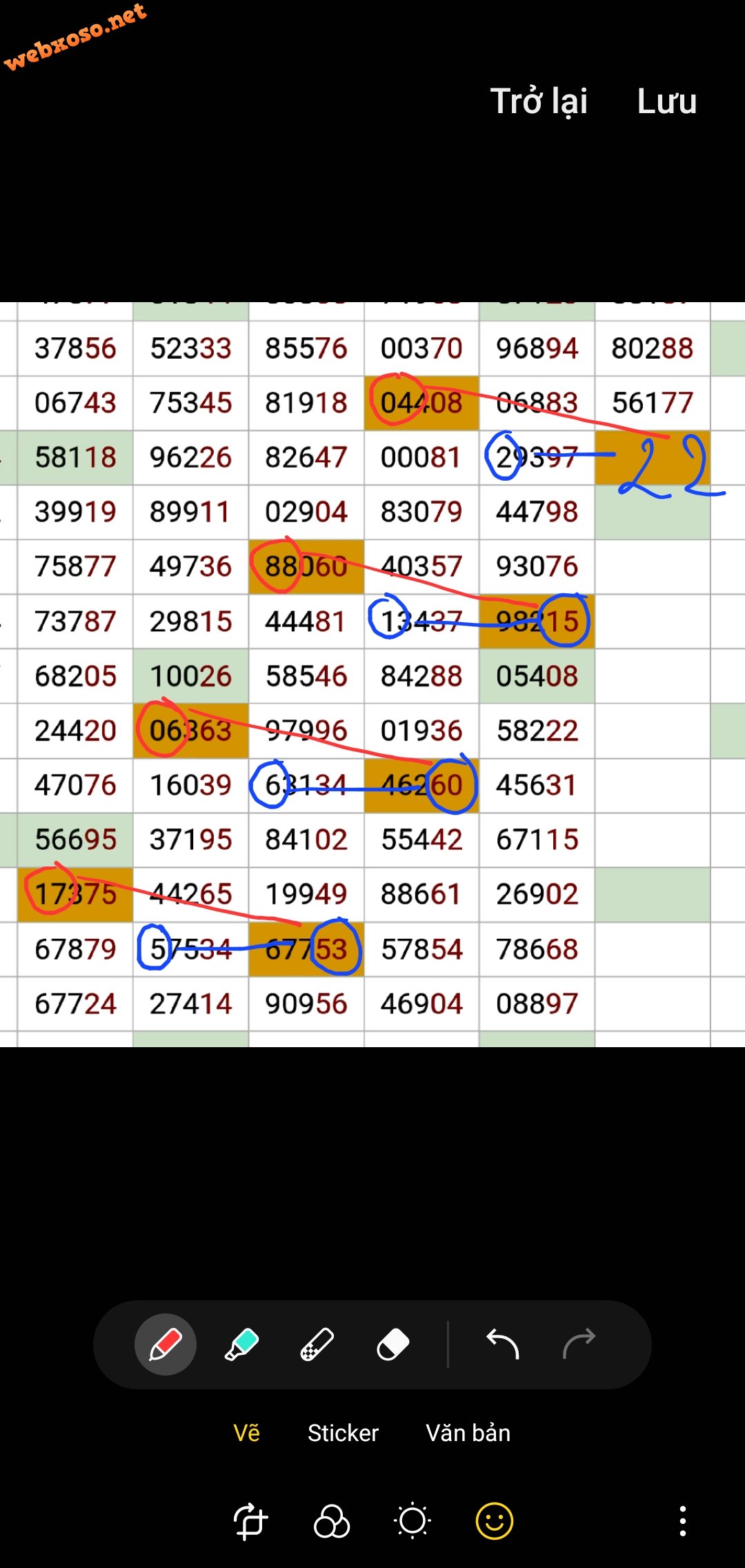This screenshot has width=745, height=1568.
Task: Open the smiley decoration tool
Action: [x=495, y=1521]
